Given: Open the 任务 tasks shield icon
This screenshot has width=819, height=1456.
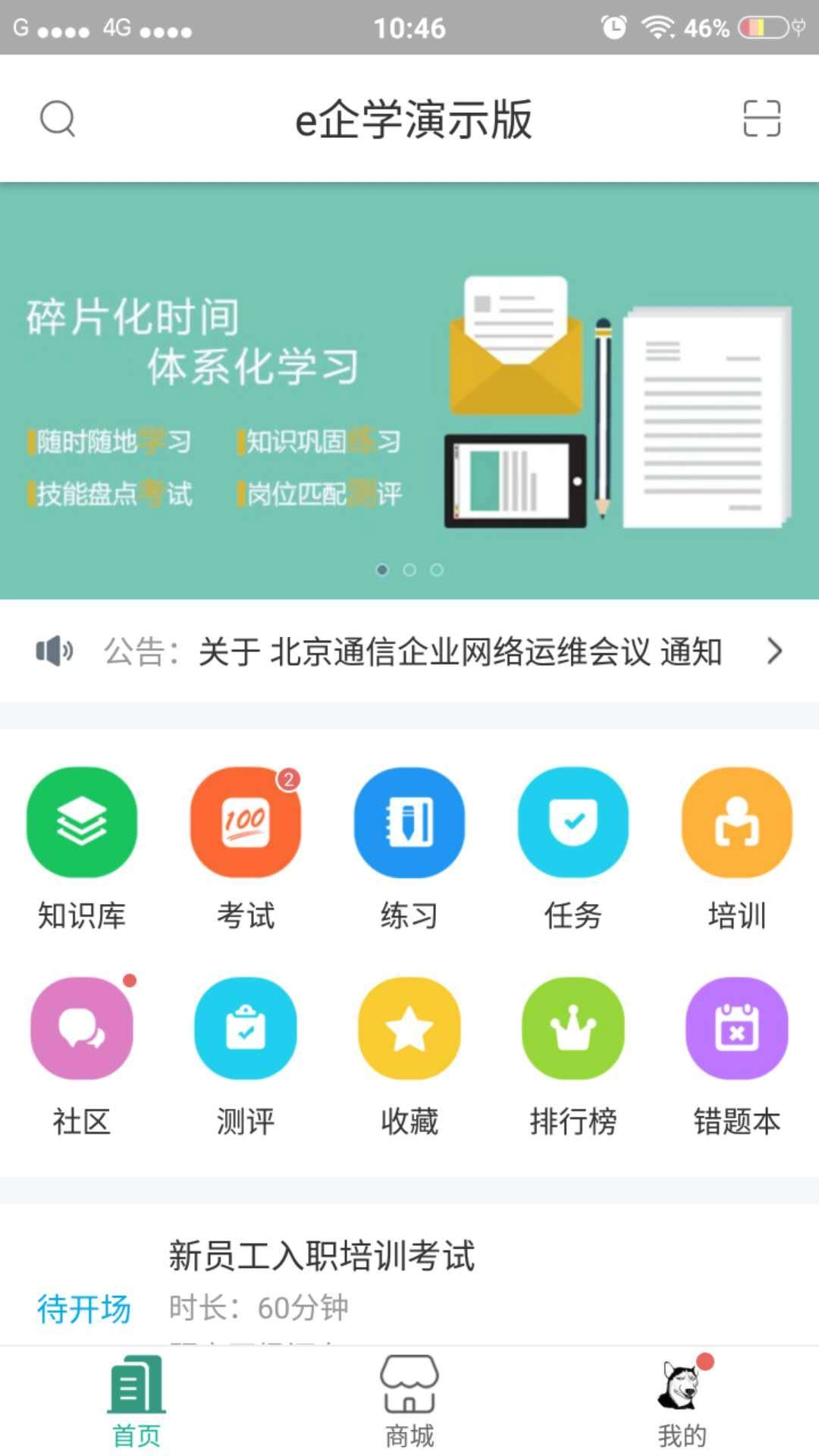Looking at the screenshot, I should [x=573, y=823].
